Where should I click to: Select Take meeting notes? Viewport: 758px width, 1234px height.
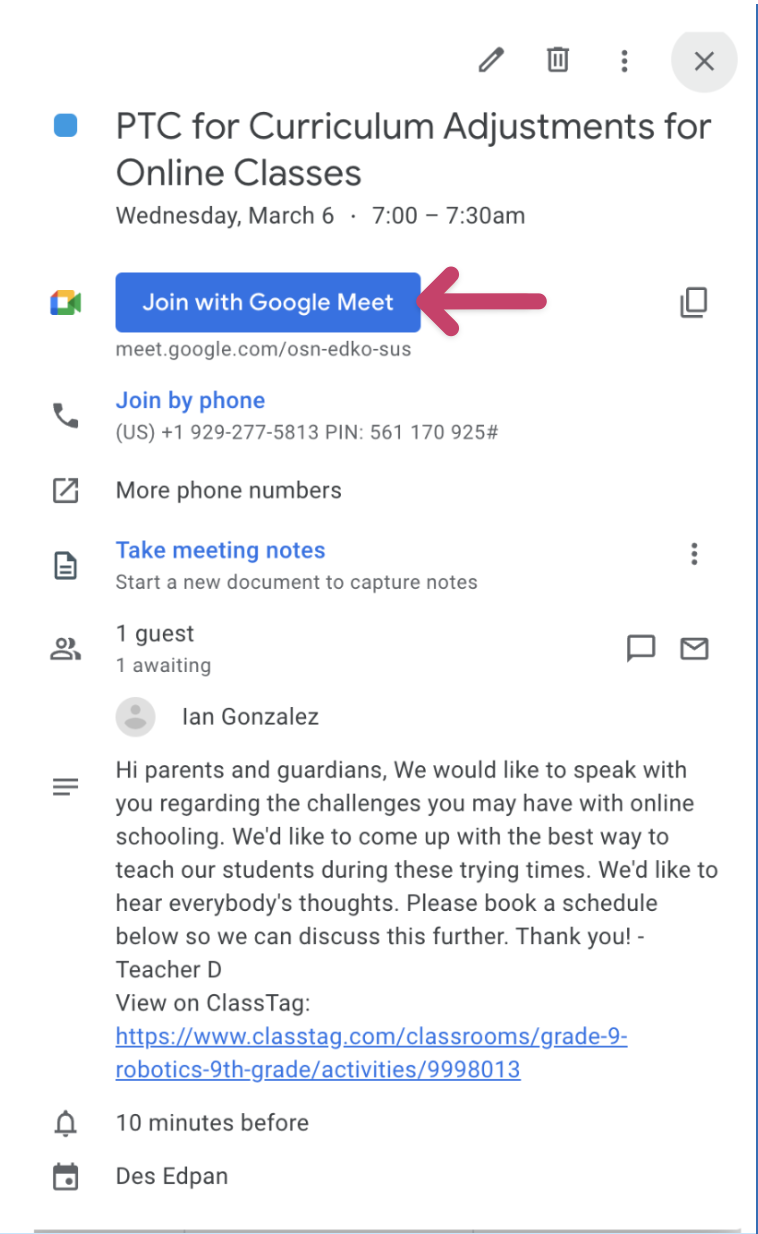220,550
